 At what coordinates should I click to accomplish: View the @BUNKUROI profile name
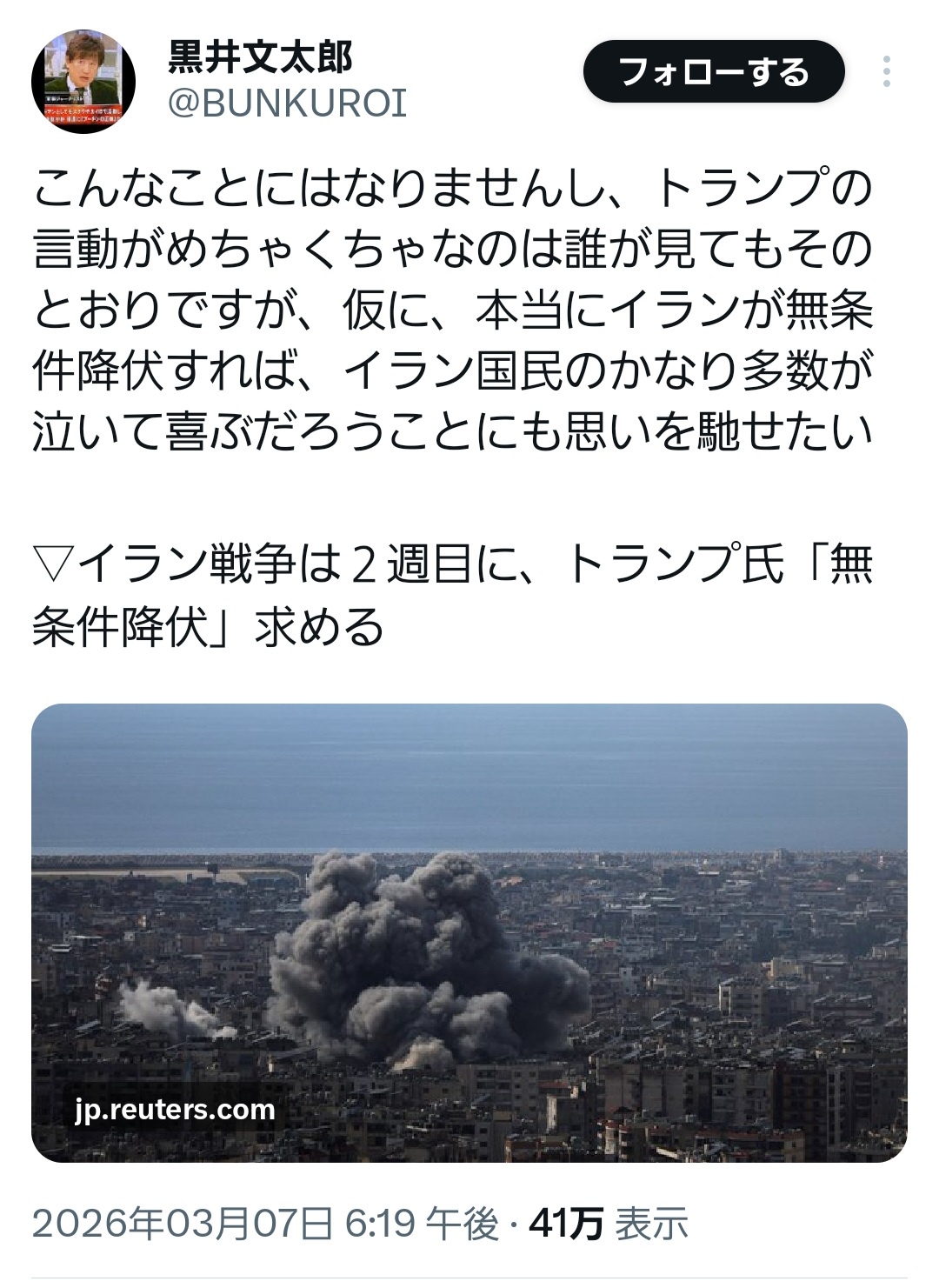pos(286,104)
